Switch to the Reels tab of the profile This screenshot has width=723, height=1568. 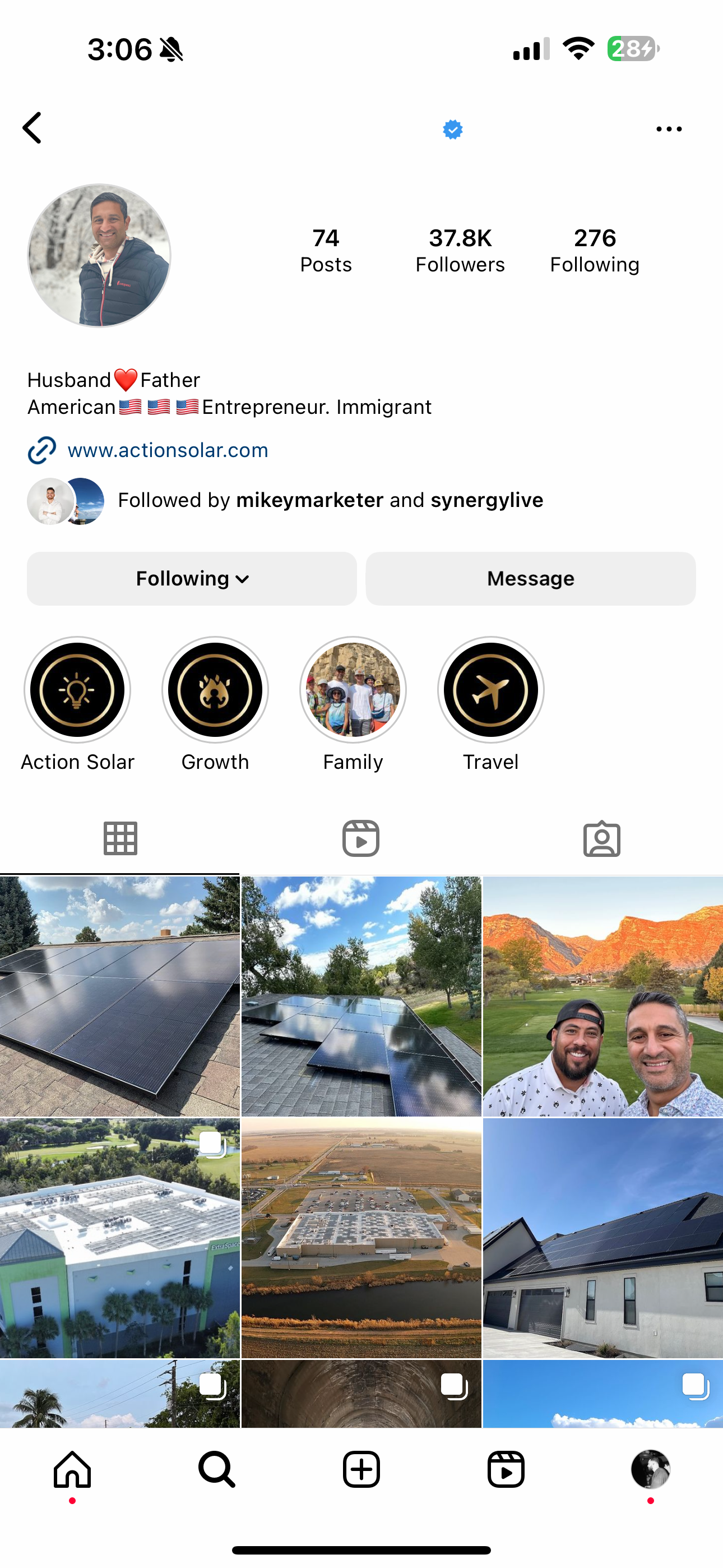[x=361, y=839]
